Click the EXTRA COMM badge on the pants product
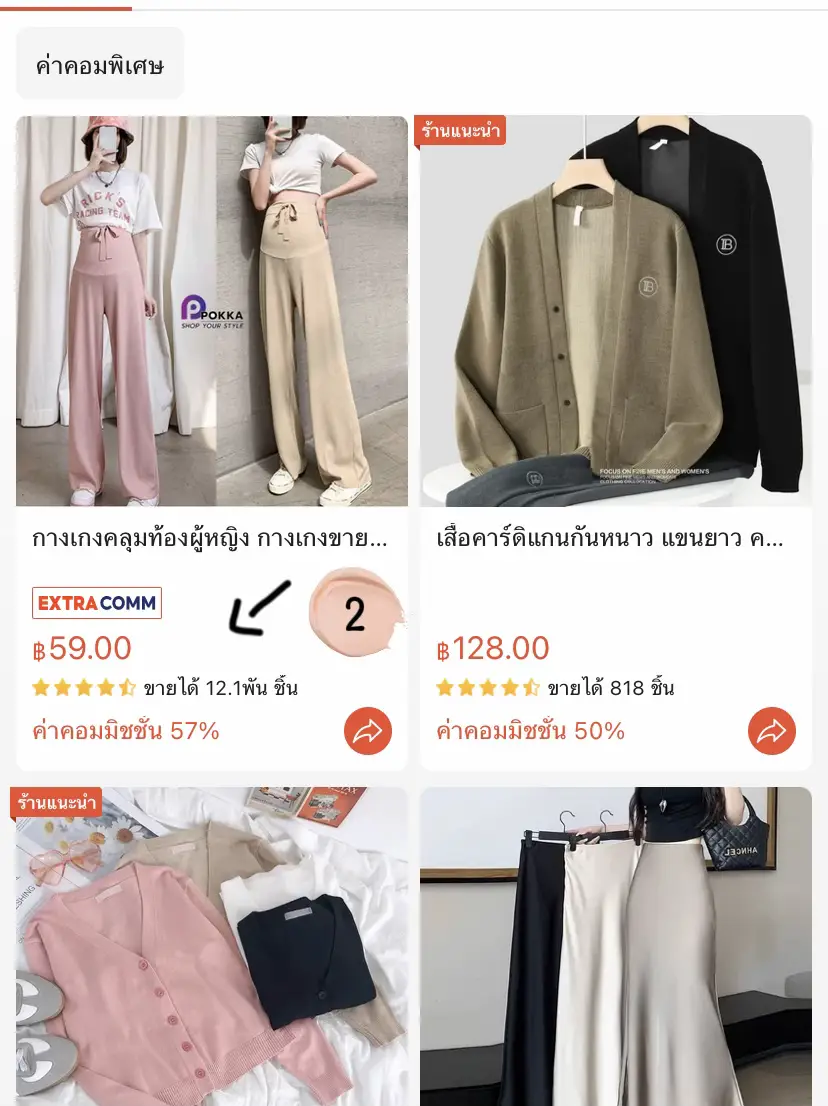This screenshot has width=828, height=1106. click(96, 602)
